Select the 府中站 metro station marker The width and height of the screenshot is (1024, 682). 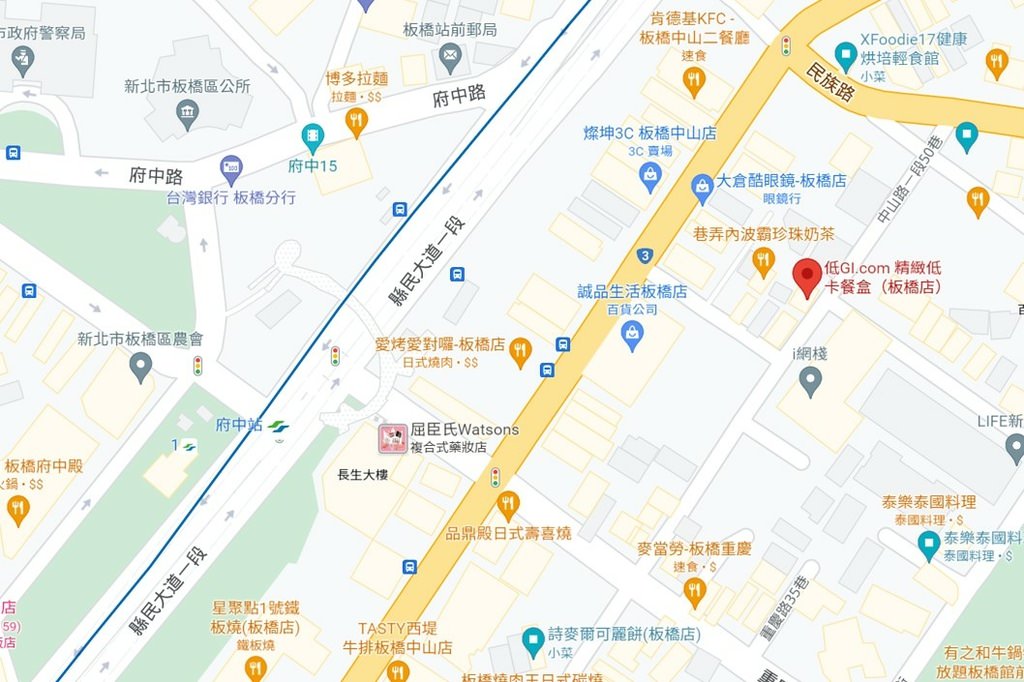(278, 425)
